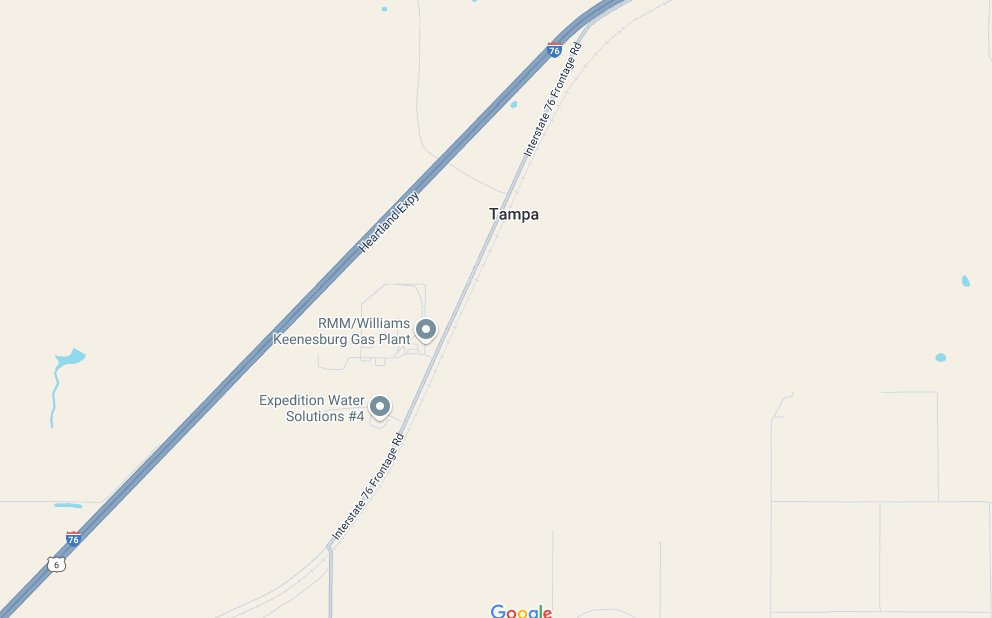The image size is (992, 618).
Task: Select the Expedition Water Solutions #4 pin
Action: click(380, 406)
